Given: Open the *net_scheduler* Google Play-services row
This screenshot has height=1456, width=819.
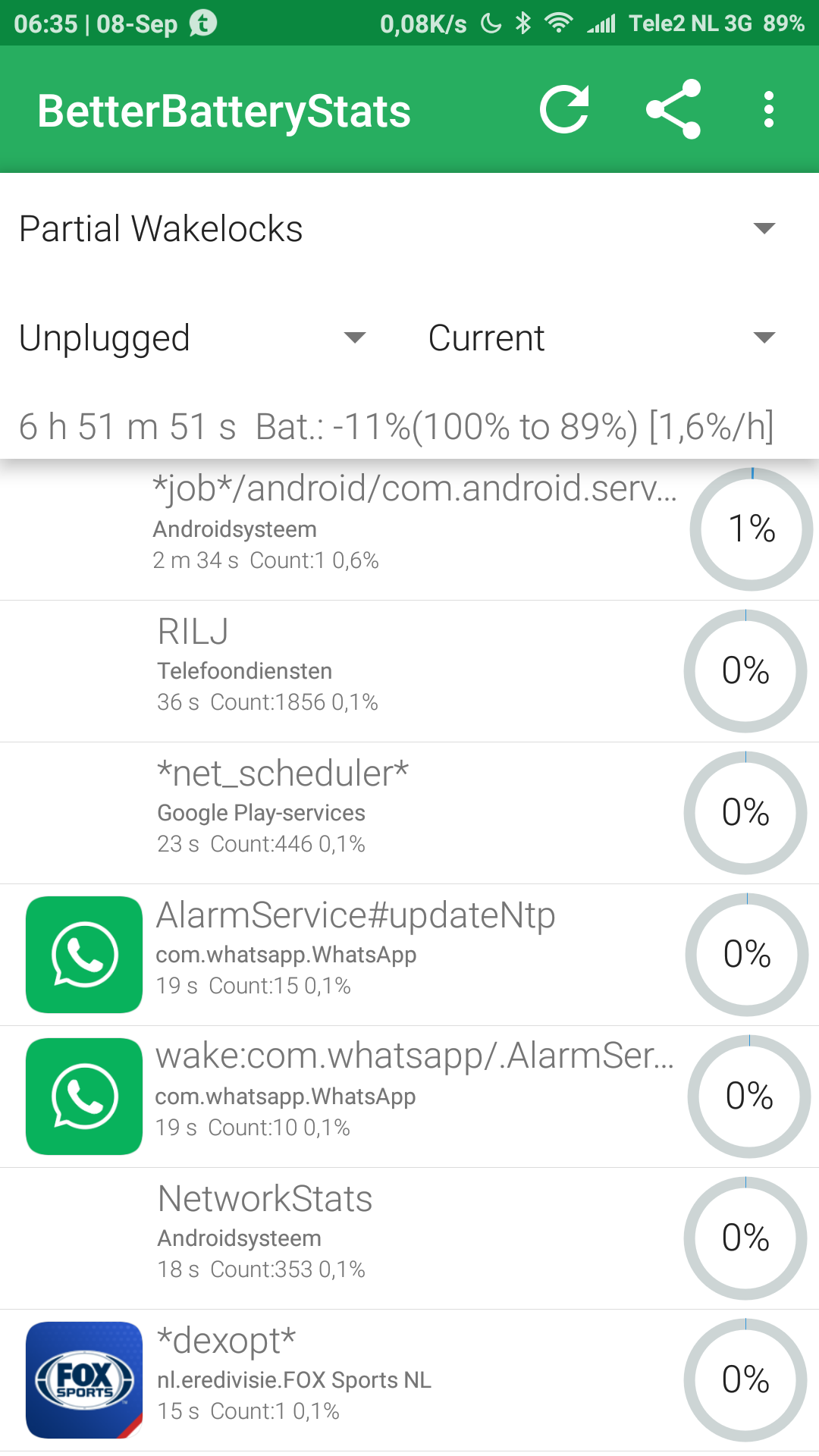Looking at the screenshot, I should [409, 813].
